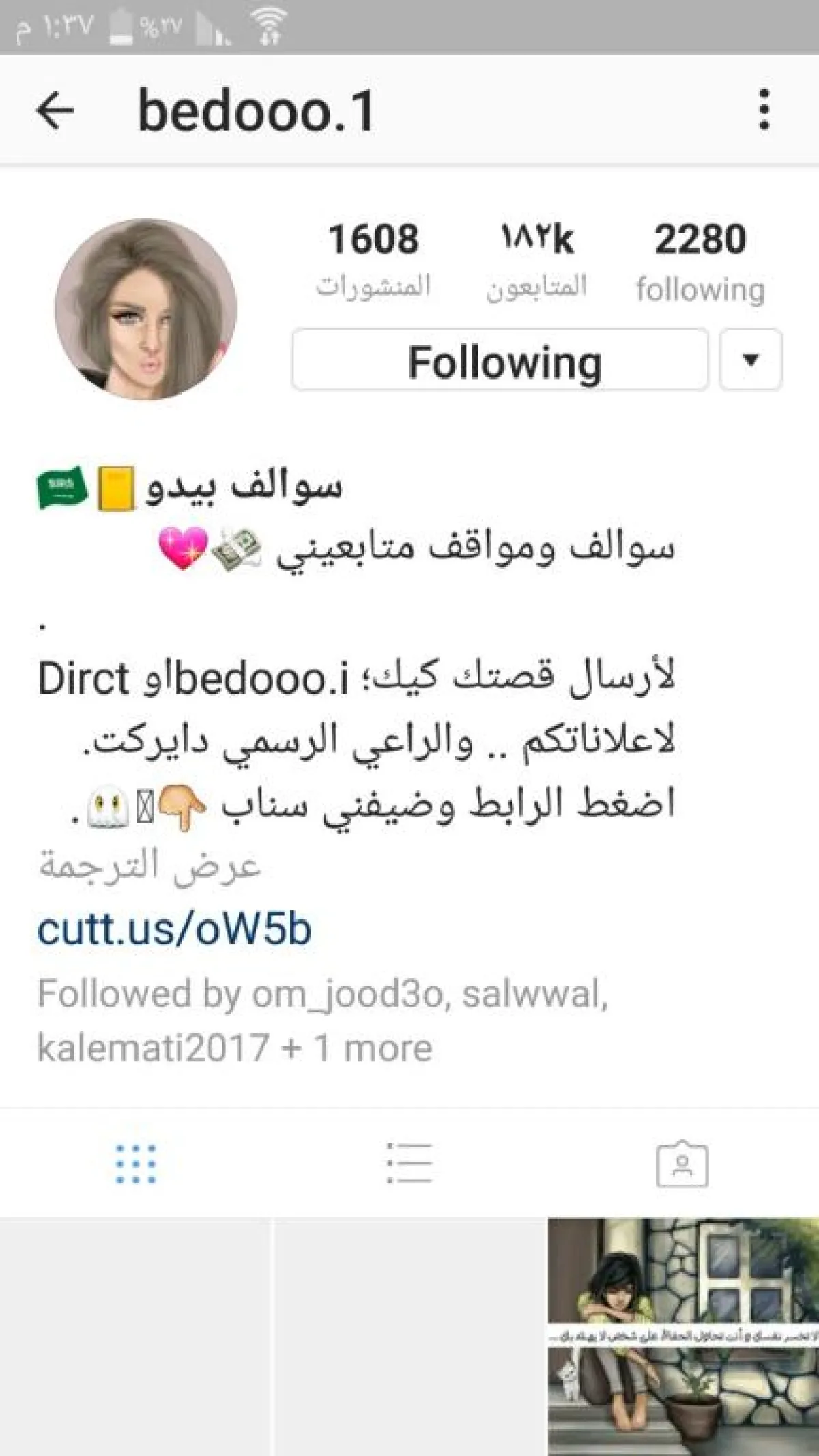The width and height of the screenshot is (819, 1456).
Task: Open the 2280 following list
Action: click(x=700, y=259)
